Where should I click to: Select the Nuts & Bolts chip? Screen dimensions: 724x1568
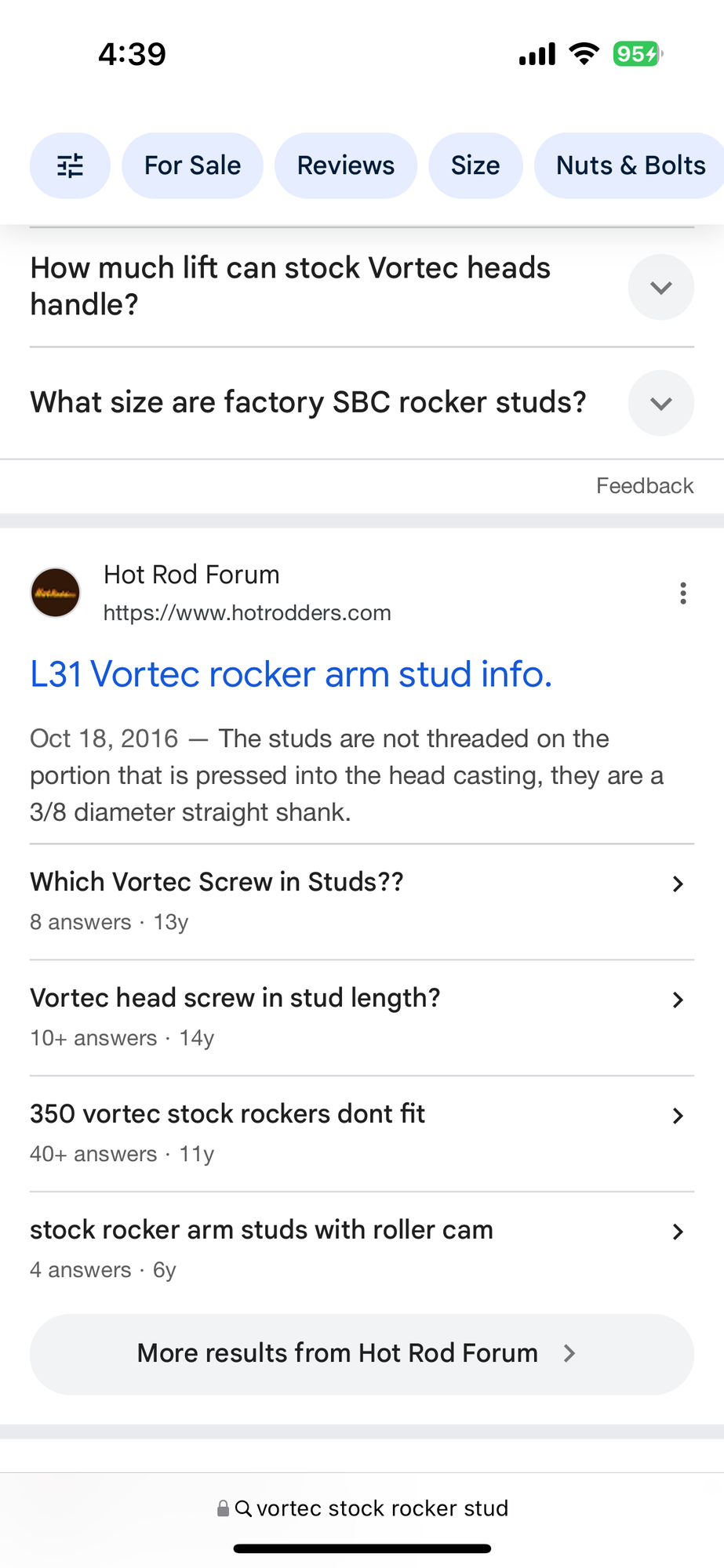point(630,165)
